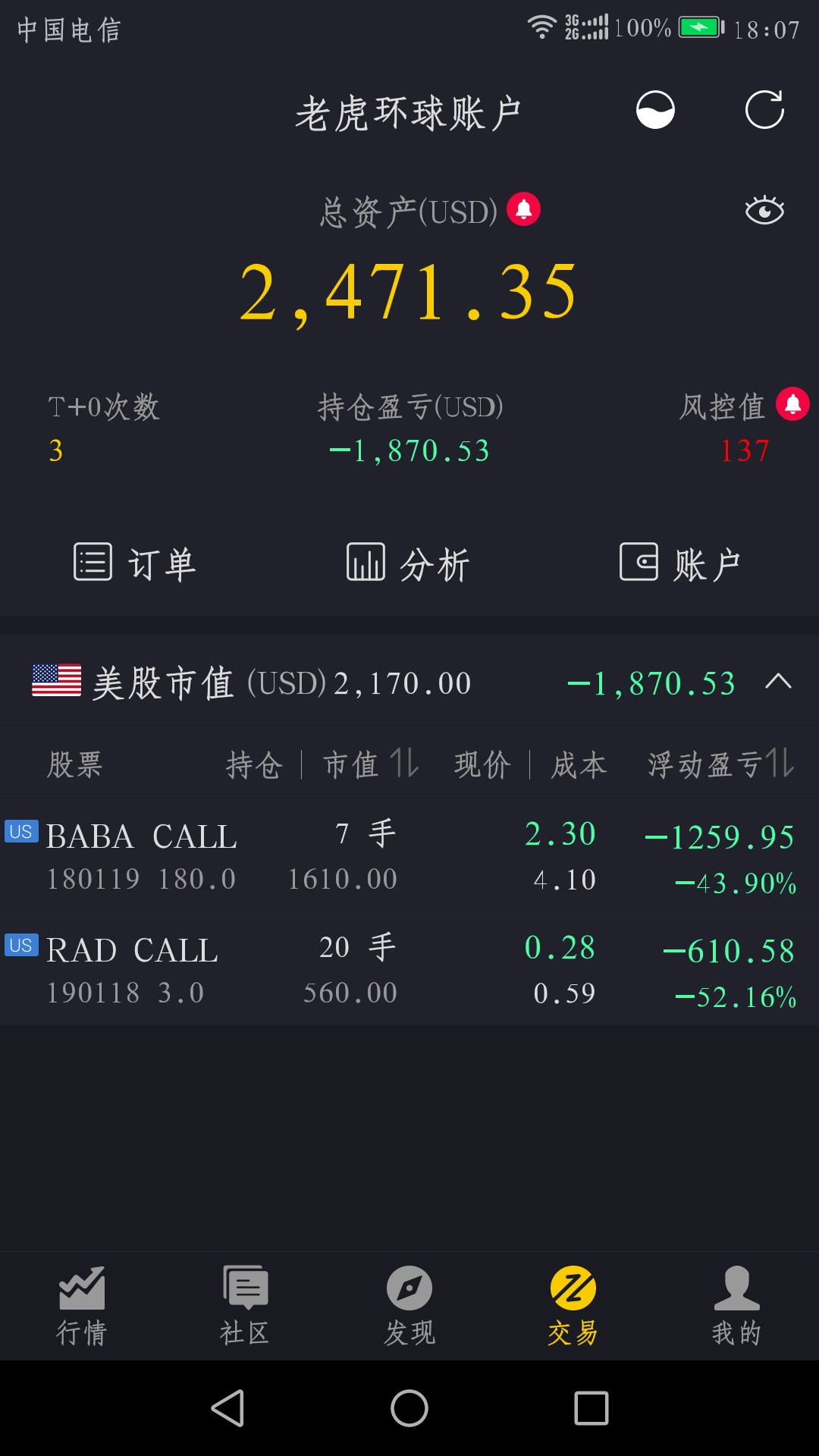Collapse the 美股市值 holdings section
The width and height of the screenshot is (819, 1456).
point(778,681)
